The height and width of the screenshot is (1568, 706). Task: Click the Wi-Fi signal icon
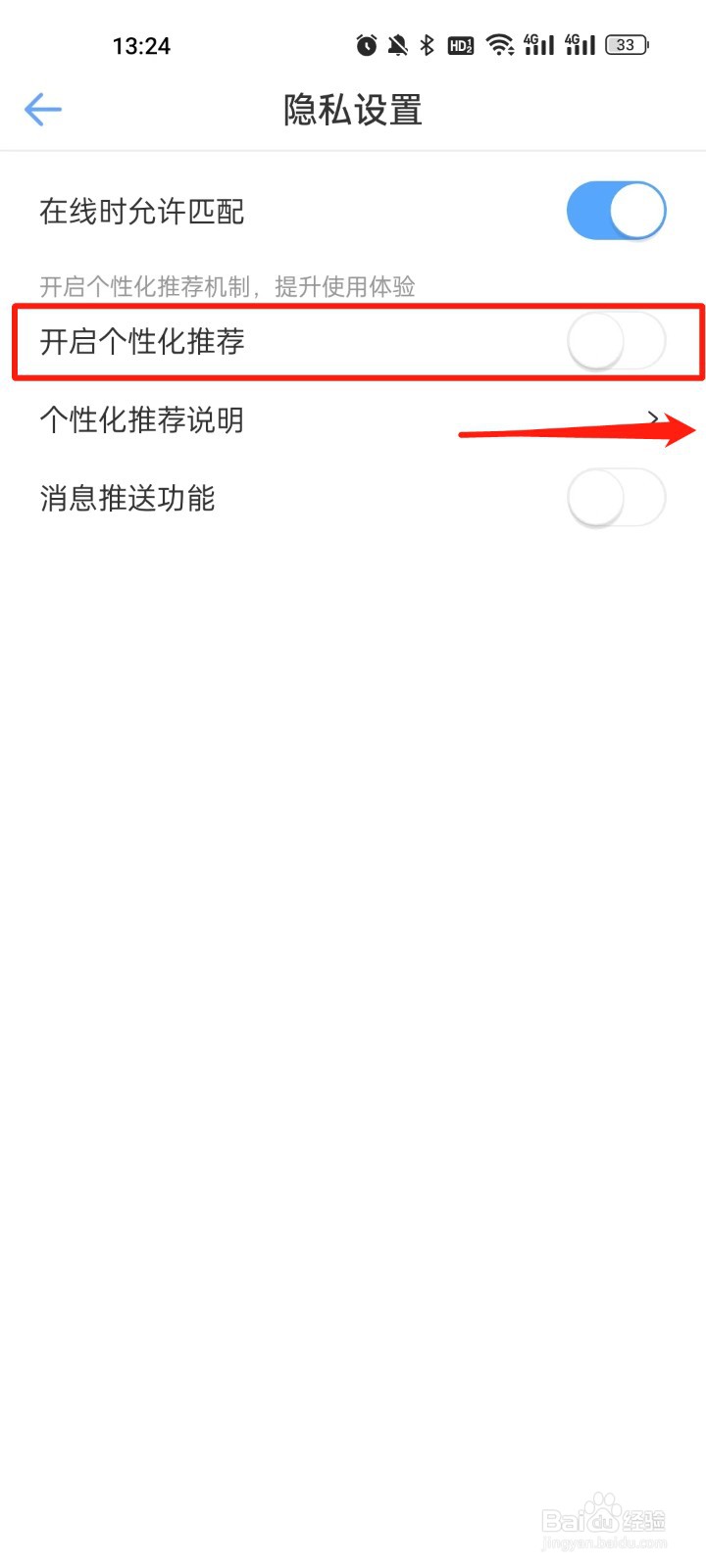tap(500, 44)
